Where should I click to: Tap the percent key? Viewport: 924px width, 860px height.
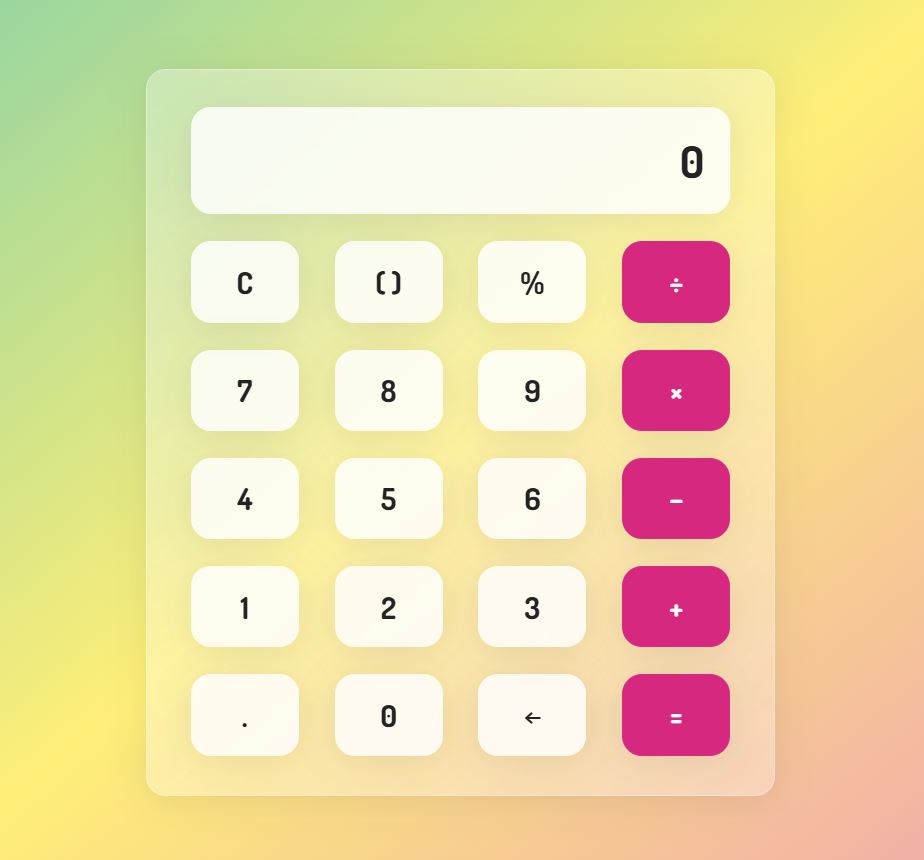[x=532, y=282]
